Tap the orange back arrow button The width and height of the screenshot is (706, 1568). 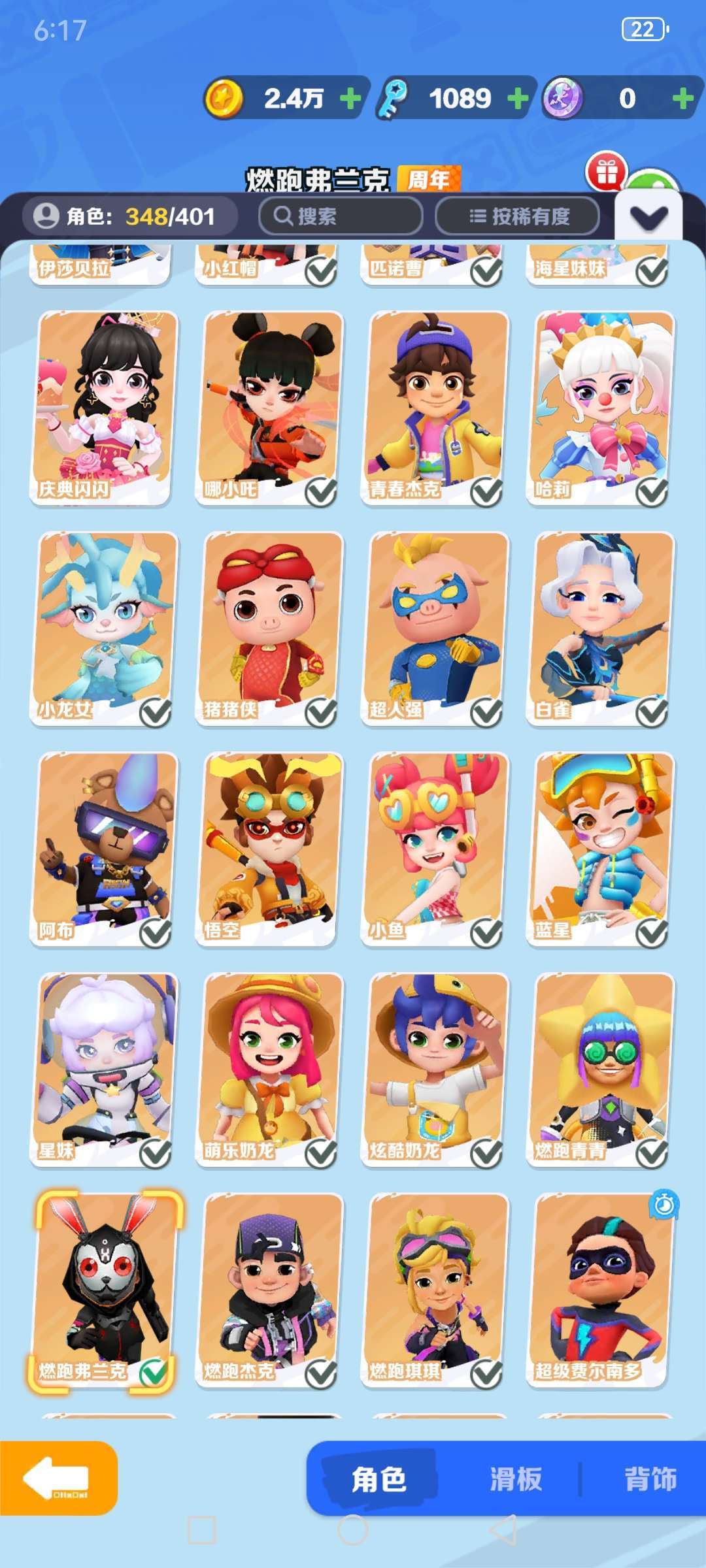pos(58,1478)
